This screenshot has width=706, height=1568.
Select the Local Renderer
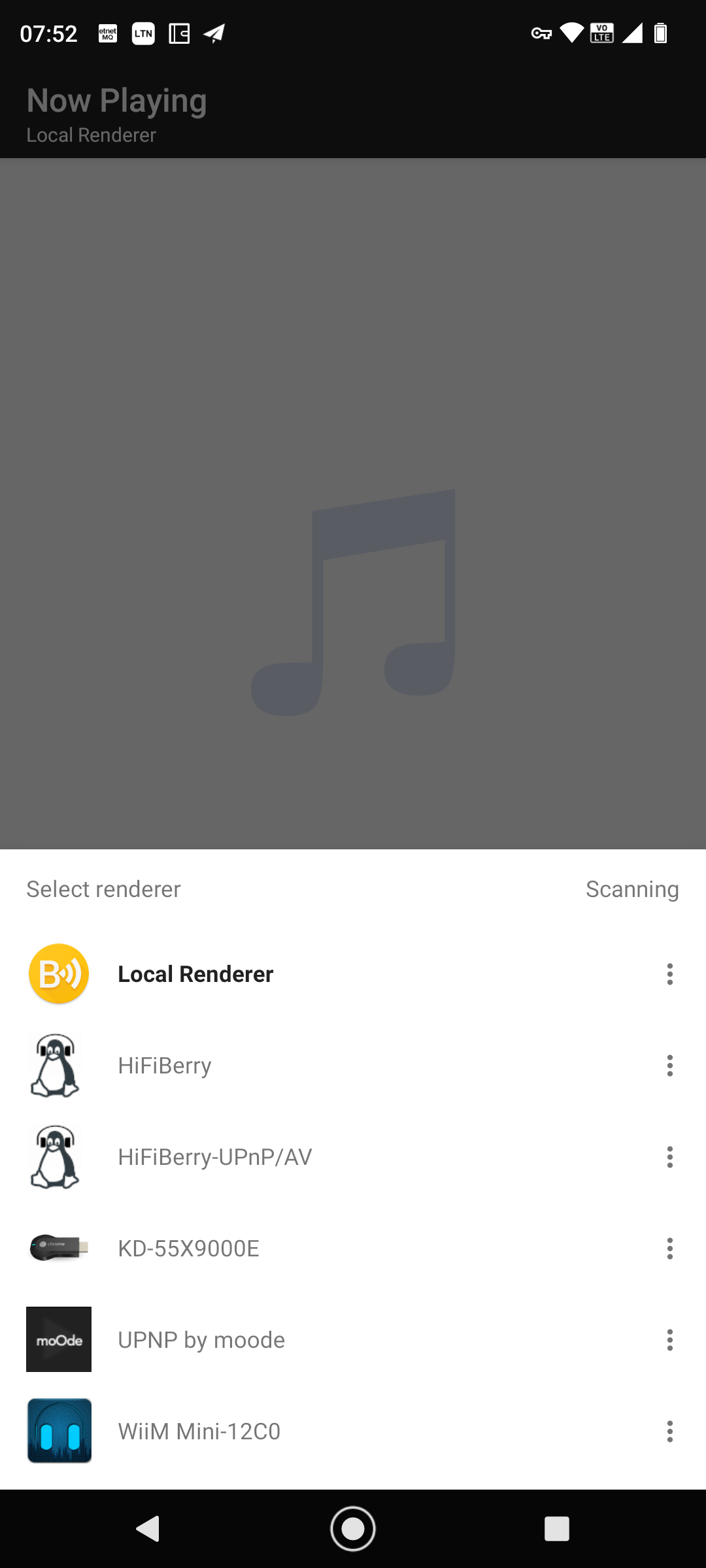(353, 973)
